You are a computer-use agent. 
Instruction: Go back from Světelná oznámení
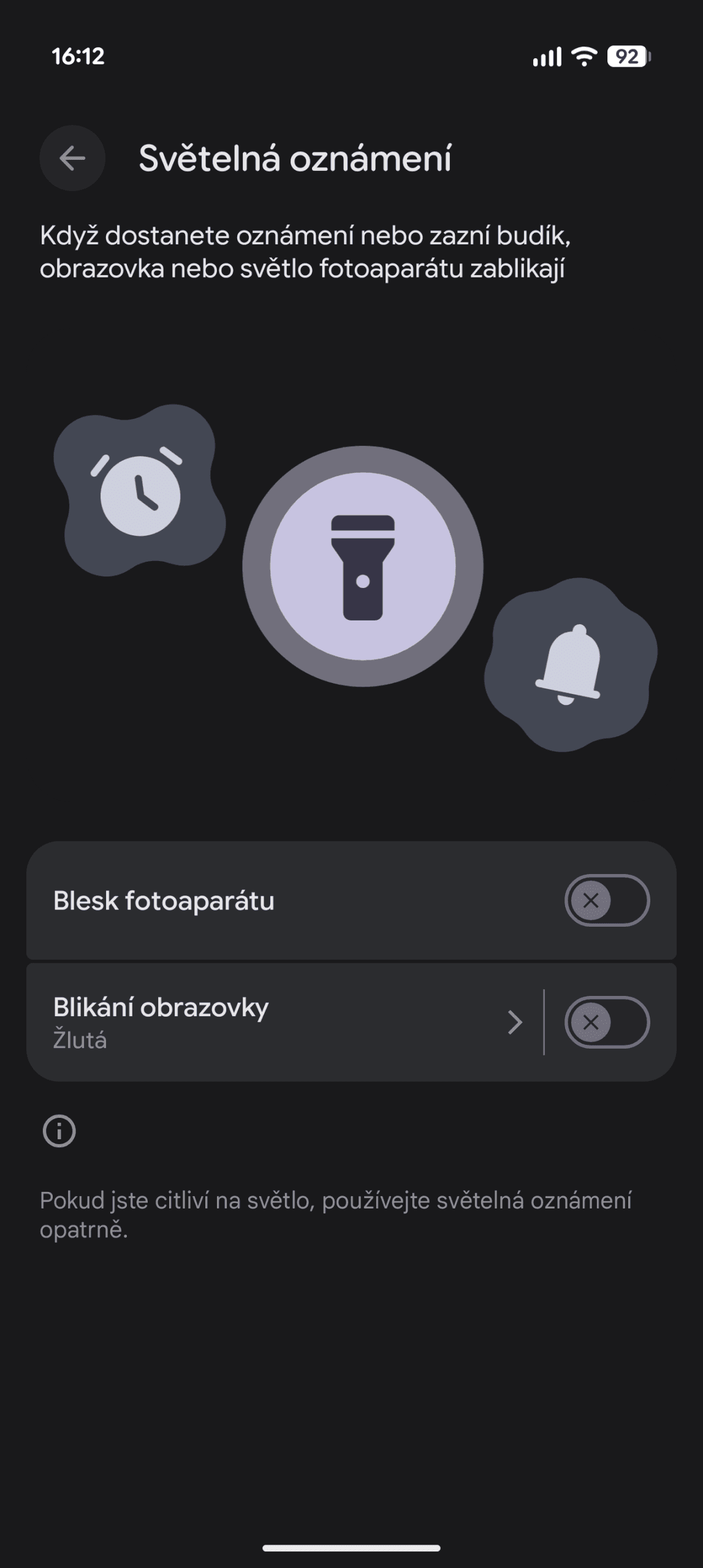(x=72, y=159)
